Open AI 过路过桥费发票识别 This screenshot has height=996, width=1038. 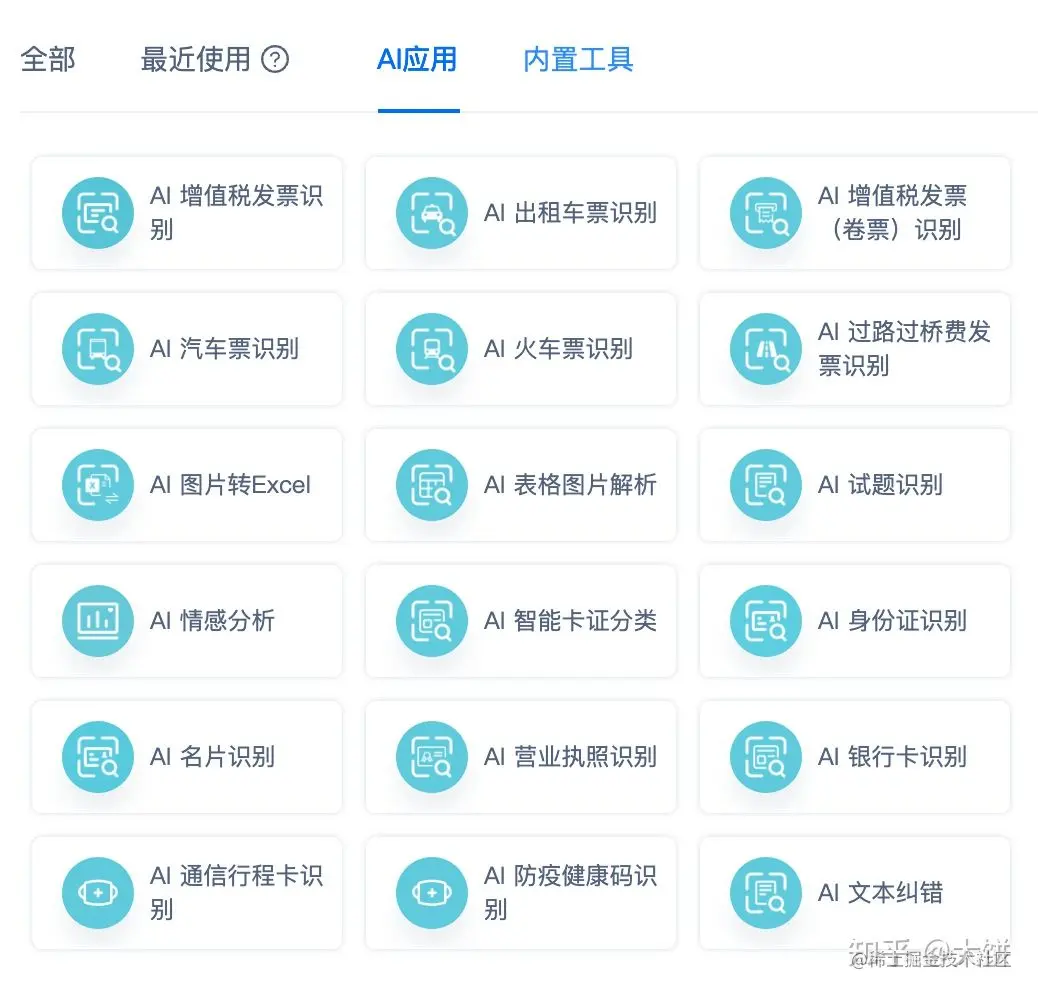pos(855,349)
